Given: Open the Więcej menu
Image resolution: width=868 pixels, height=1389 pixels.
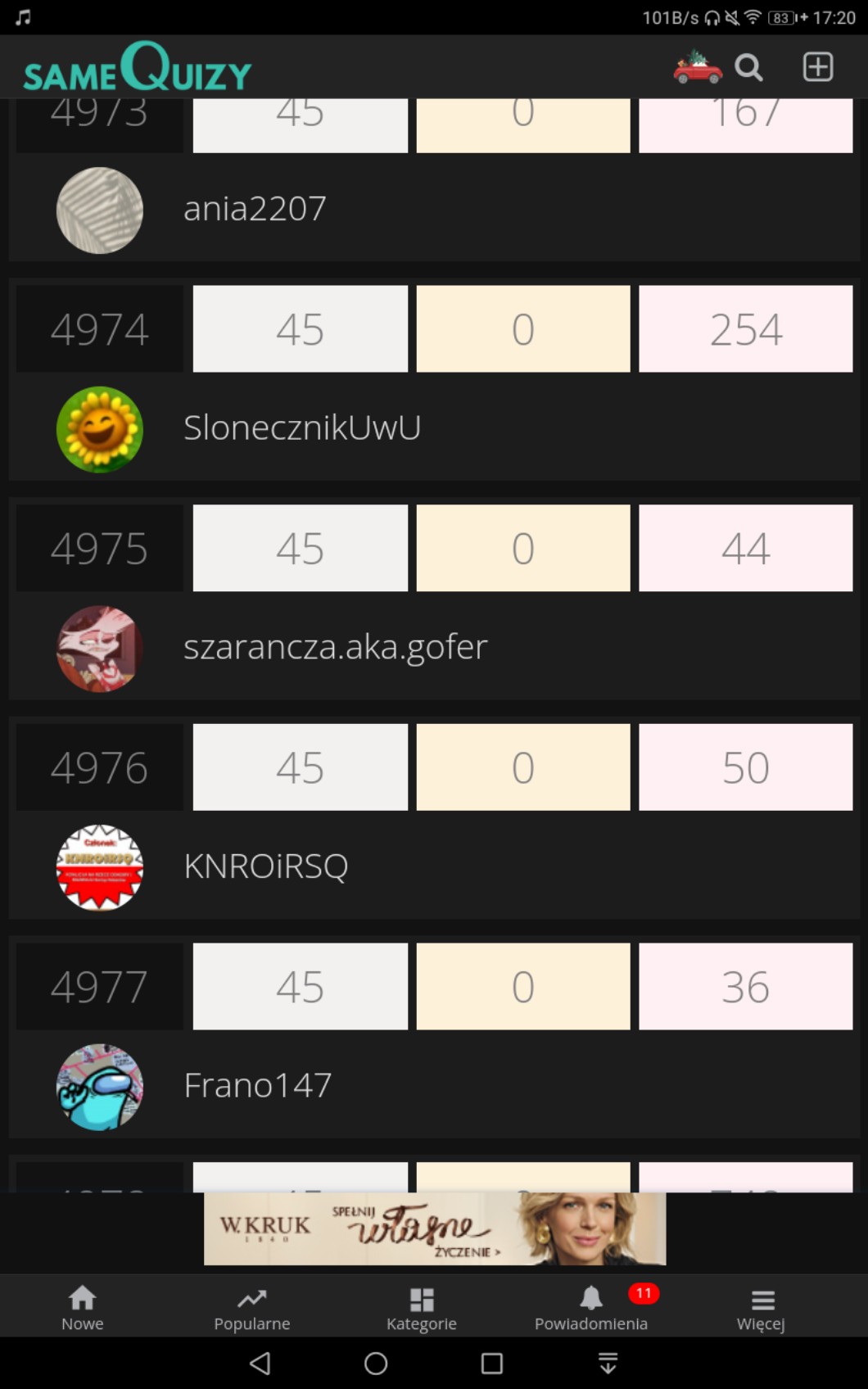Looking at the screenshot, I should tap(761, 1307).
